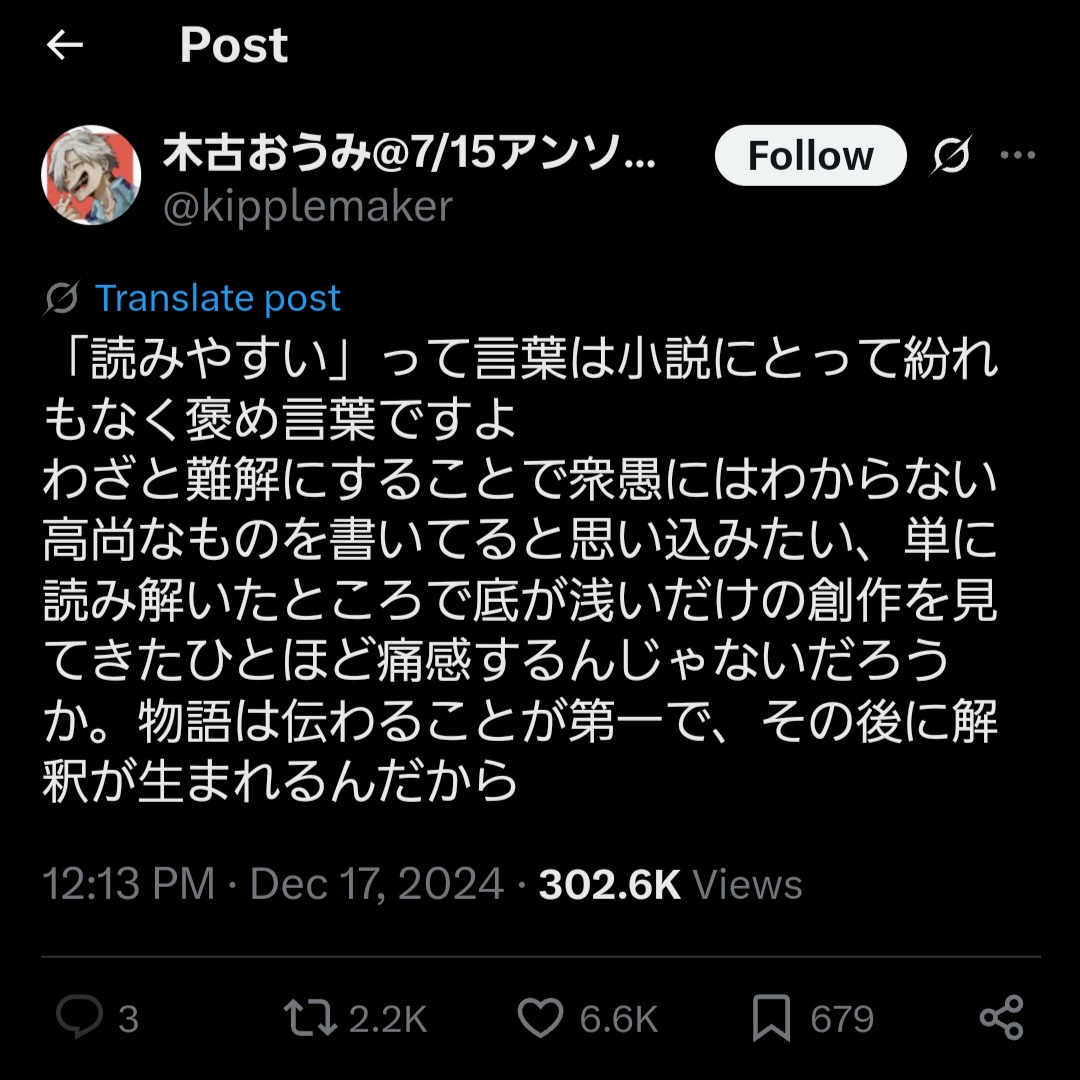The image size is (1080, 1080).
Task: Repost this post with 2.2K reposts
Action: point(308,1018)
